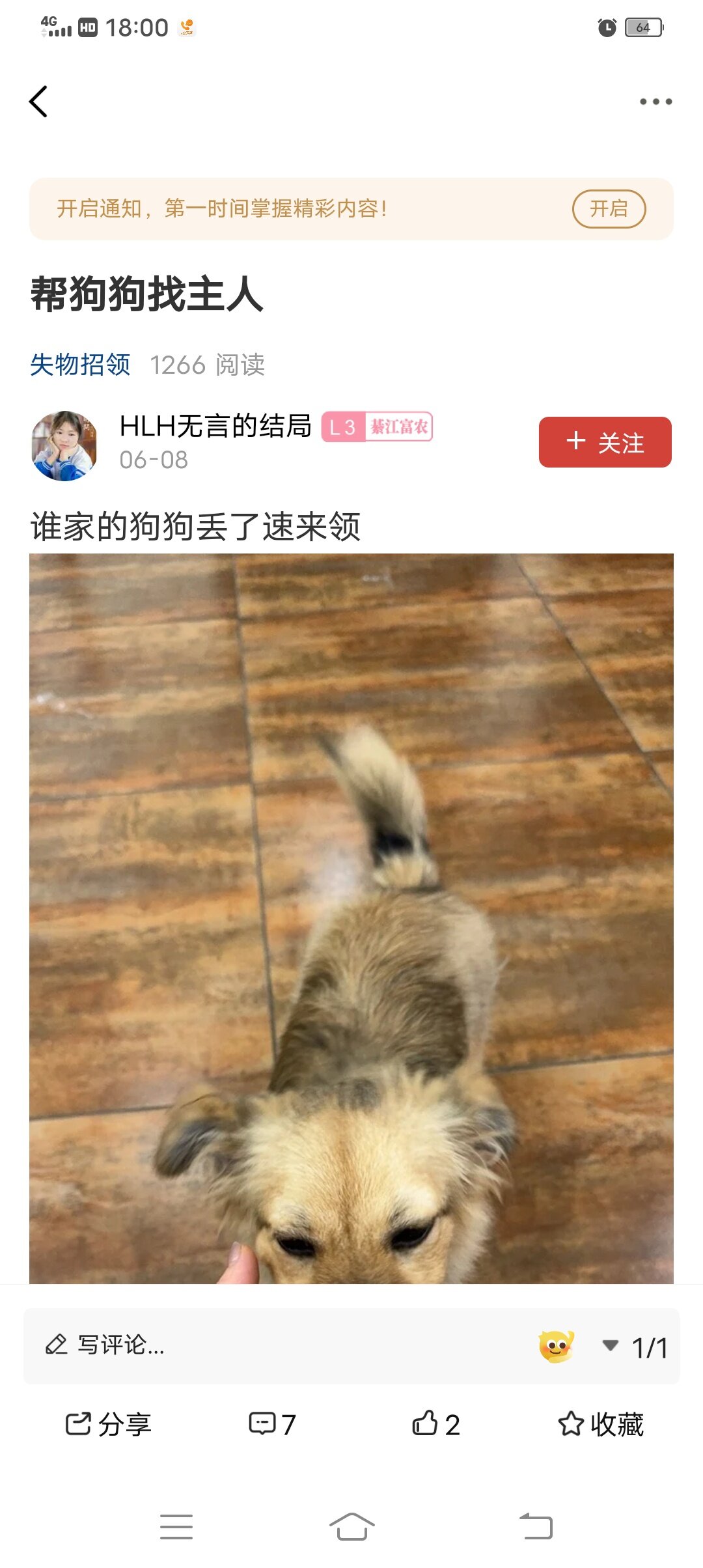Like this lost dog post
The width and height of the screenshot is (703, 1568).
(435, 1423)
